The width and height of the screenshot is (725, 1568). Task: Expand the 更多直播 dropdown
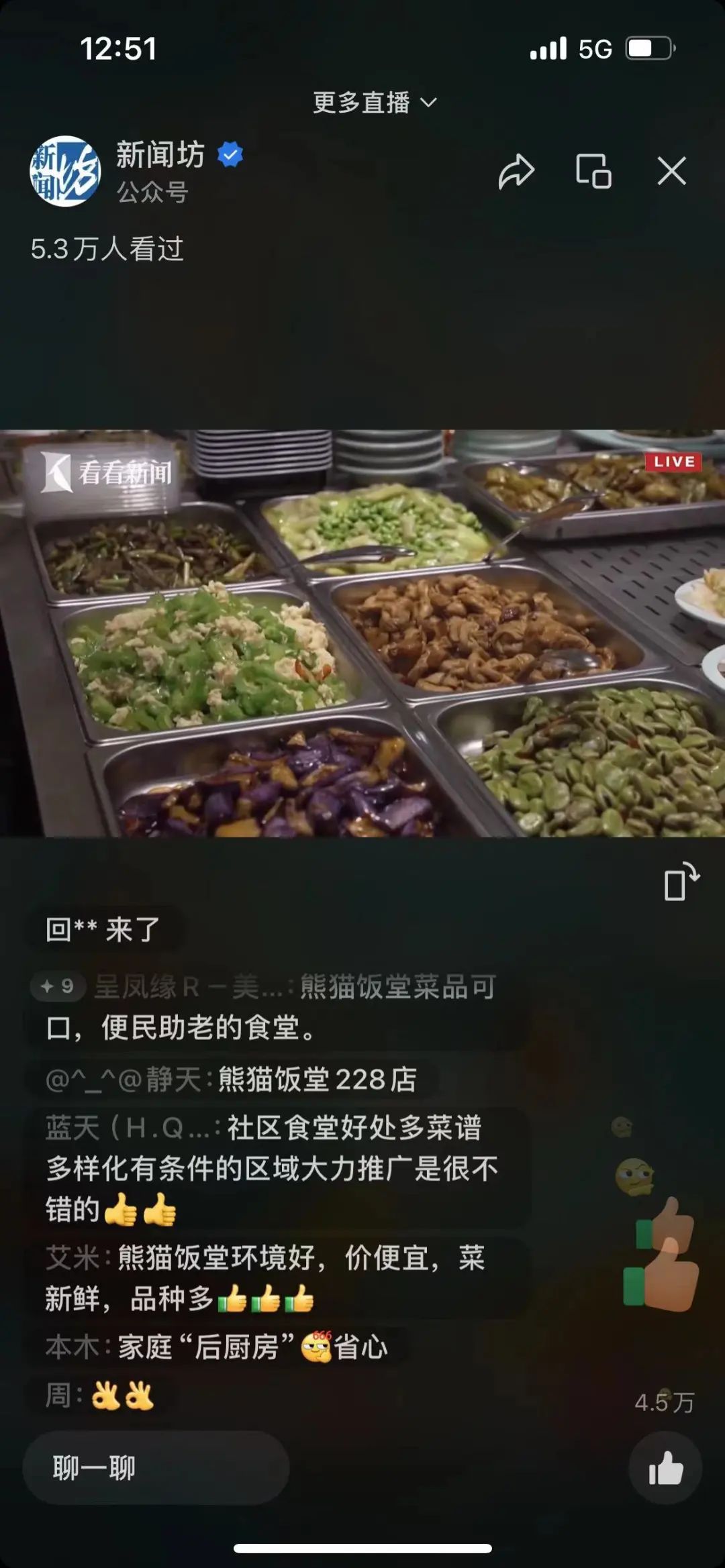point(375,103)
